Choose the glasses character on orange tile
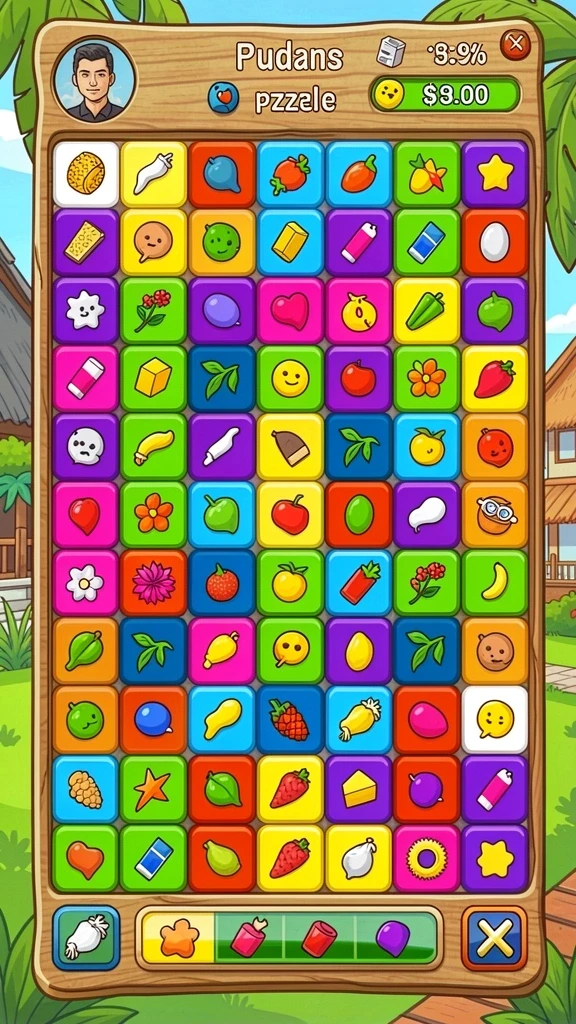Image resolution: width=576 pixels, height=1024 pixels. pos(494,515)
